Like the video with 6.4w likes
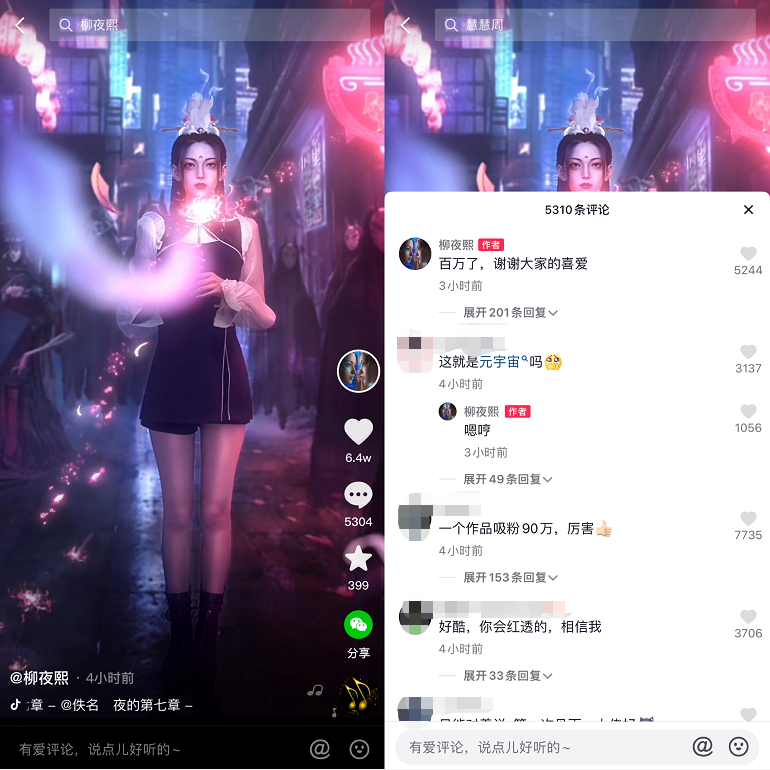The height and width of the screenshot is (770, 770). (358, 432)
